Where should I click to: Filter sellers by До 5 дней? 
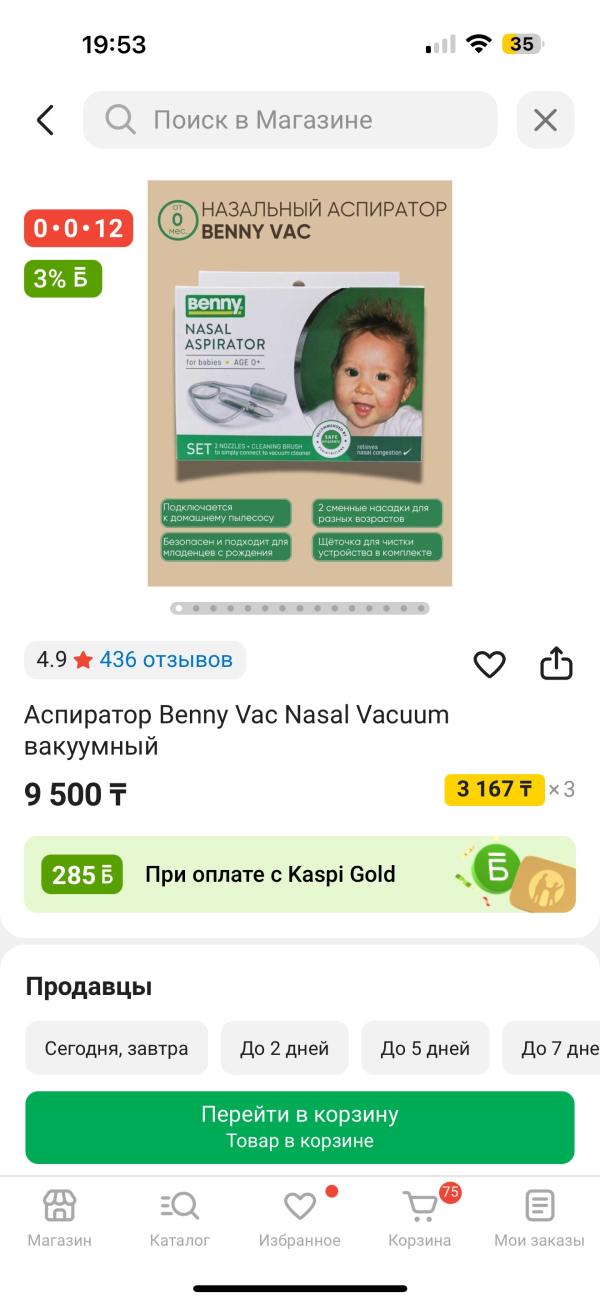point(425,1048)
